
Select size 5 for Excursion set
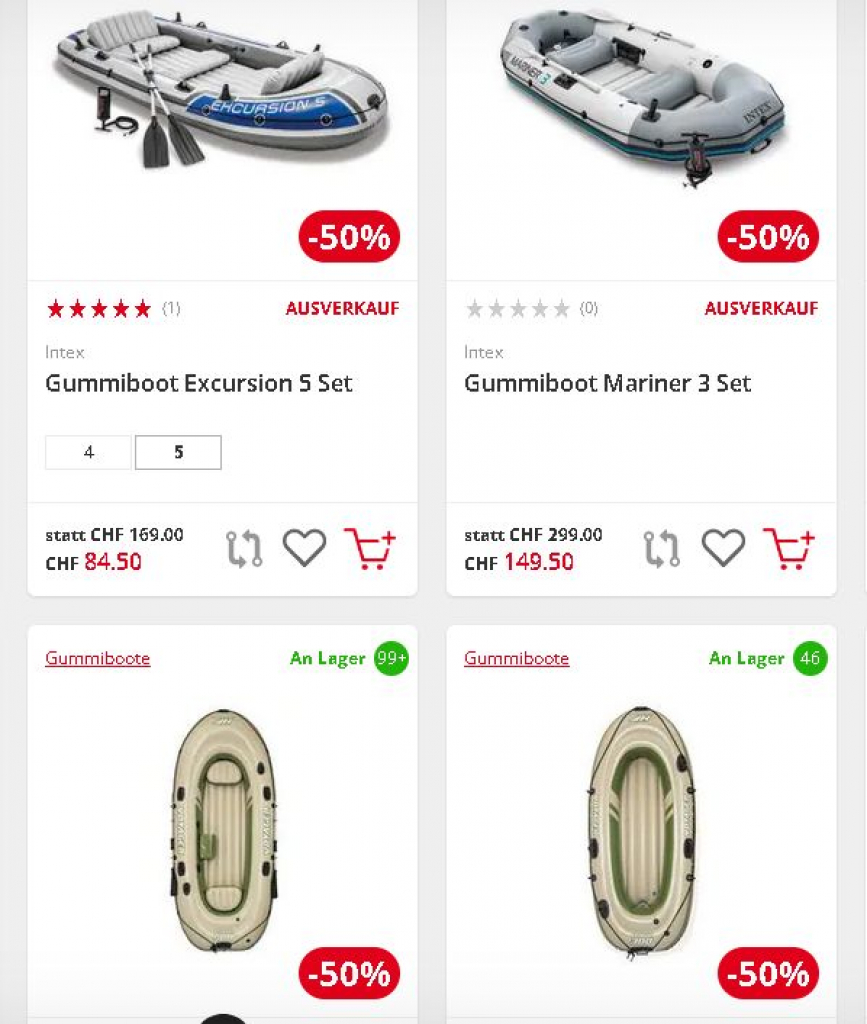tap(178, 452)
